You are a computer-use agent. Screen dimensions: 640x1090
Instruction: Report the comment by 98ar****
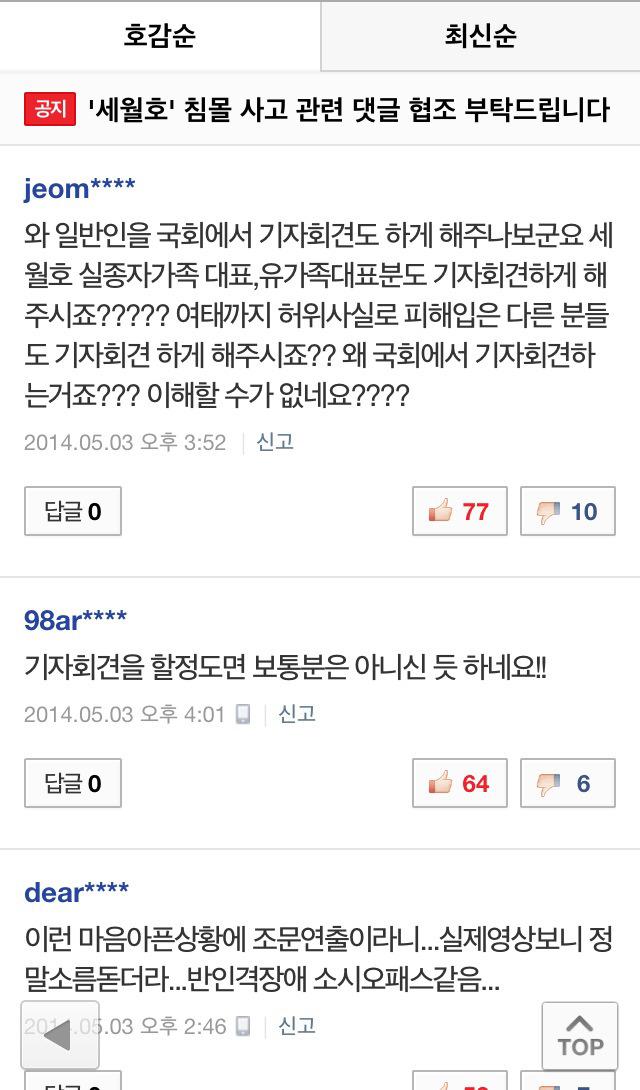(297, 714)
